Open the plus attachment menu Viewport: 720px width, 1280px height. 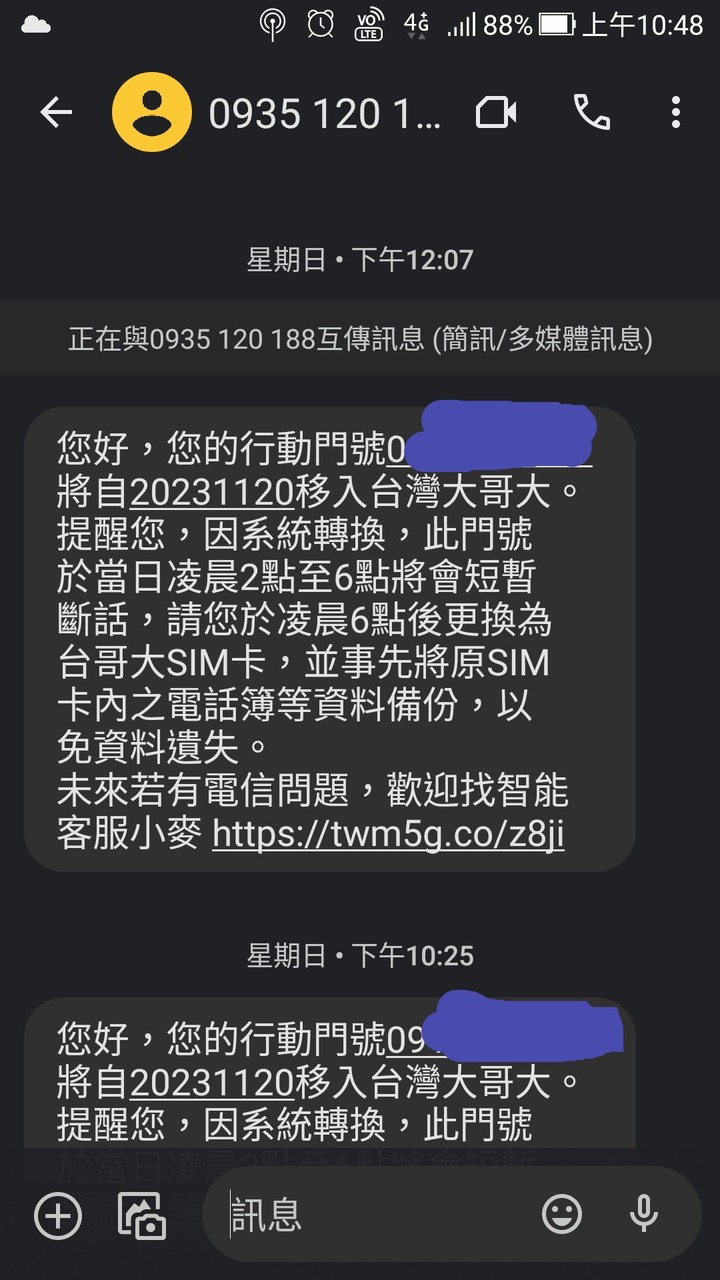click(x=58, y=1216)
